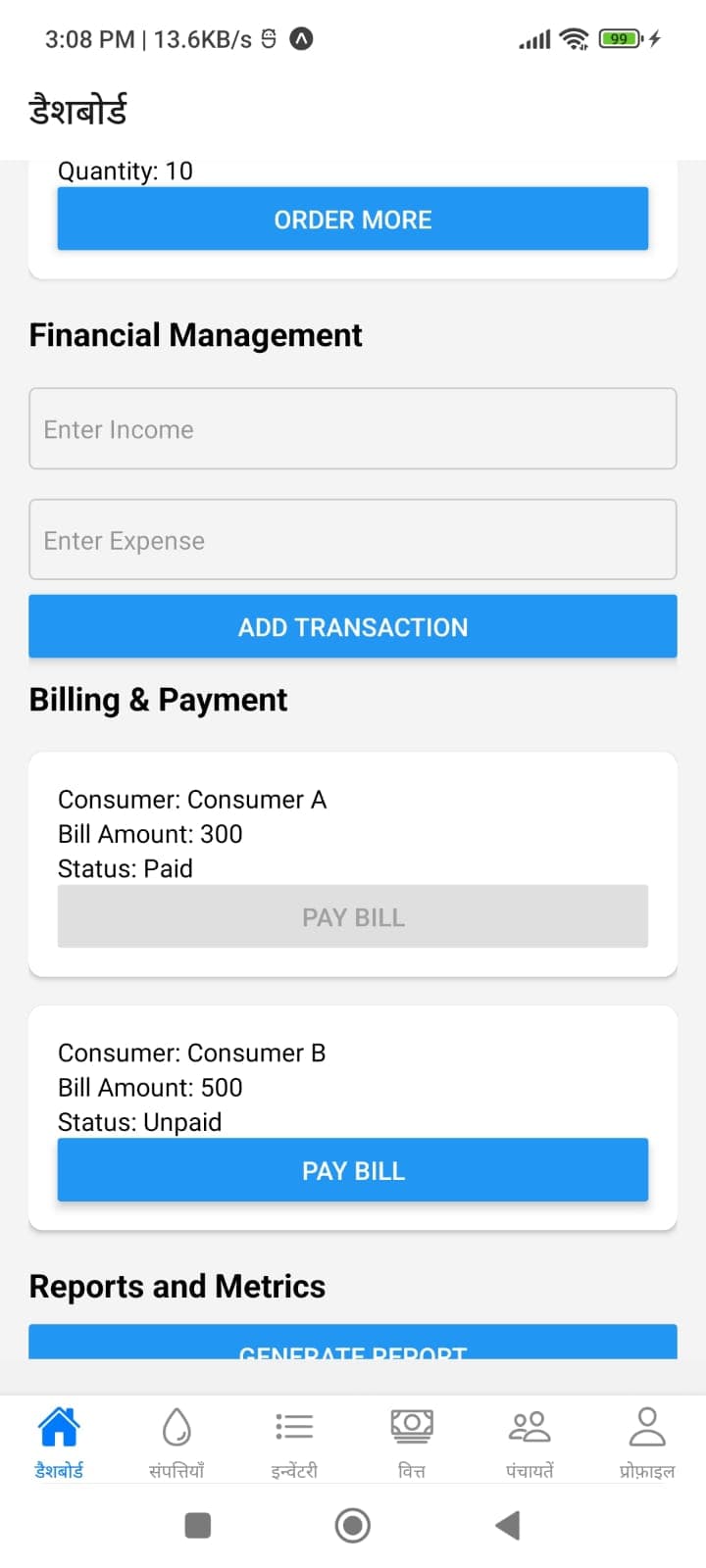Tap the Generate Report button
706x1568 pixels.
click(x=353, y=1345)
